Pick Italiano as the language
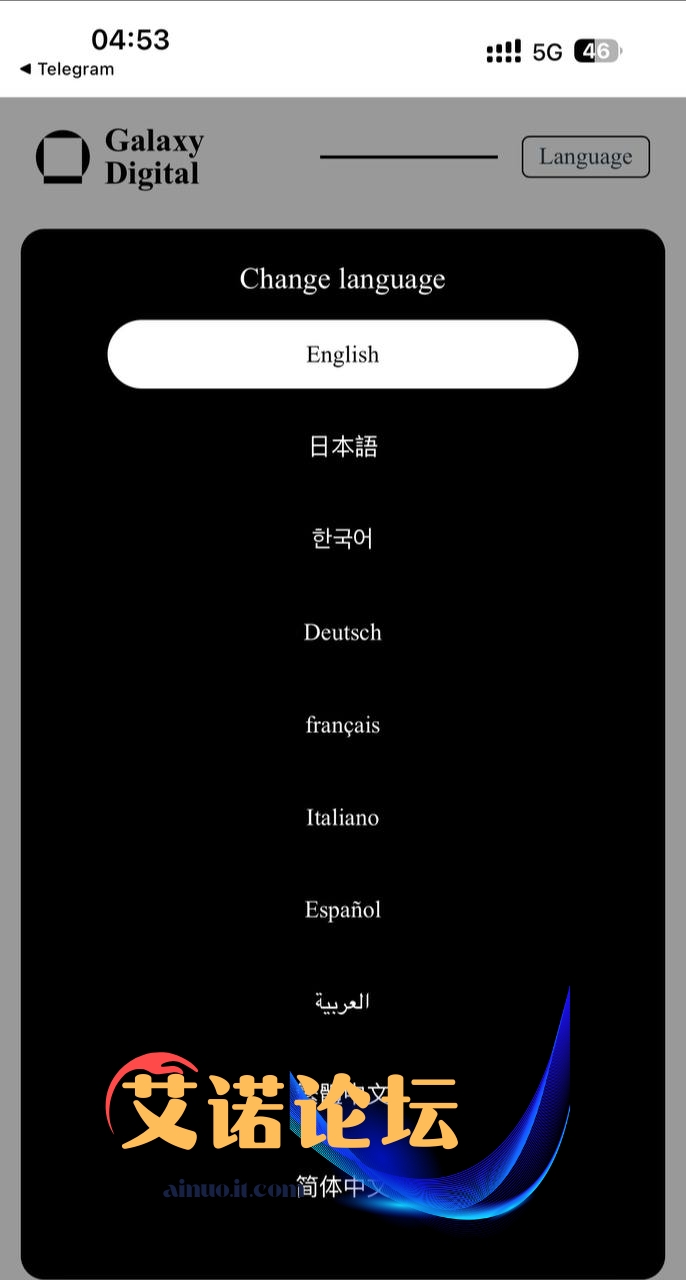Screen dimensions: 686x1280 click(x=342, y=817)
